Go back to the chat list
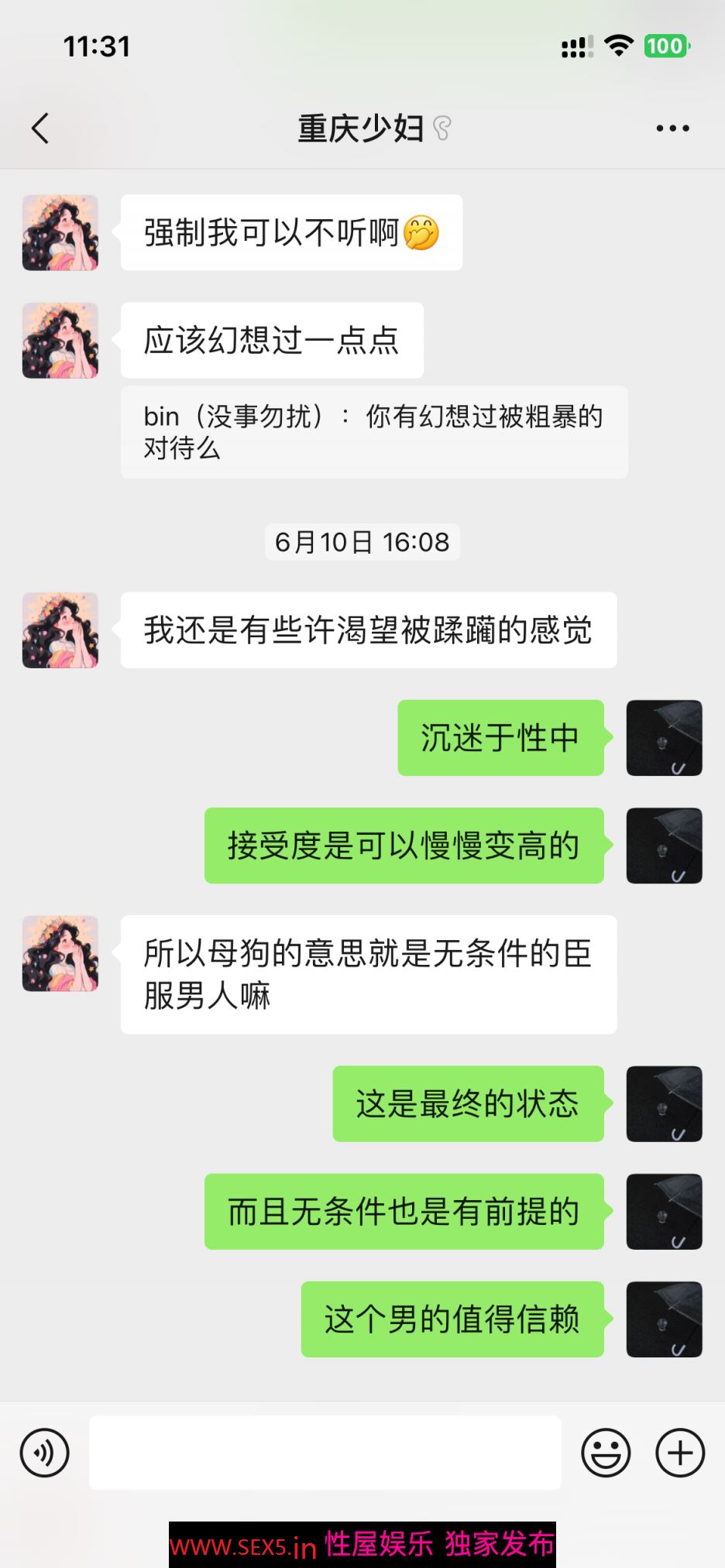This screenshot has height=1568, width=725. click(x=40, y=129)
